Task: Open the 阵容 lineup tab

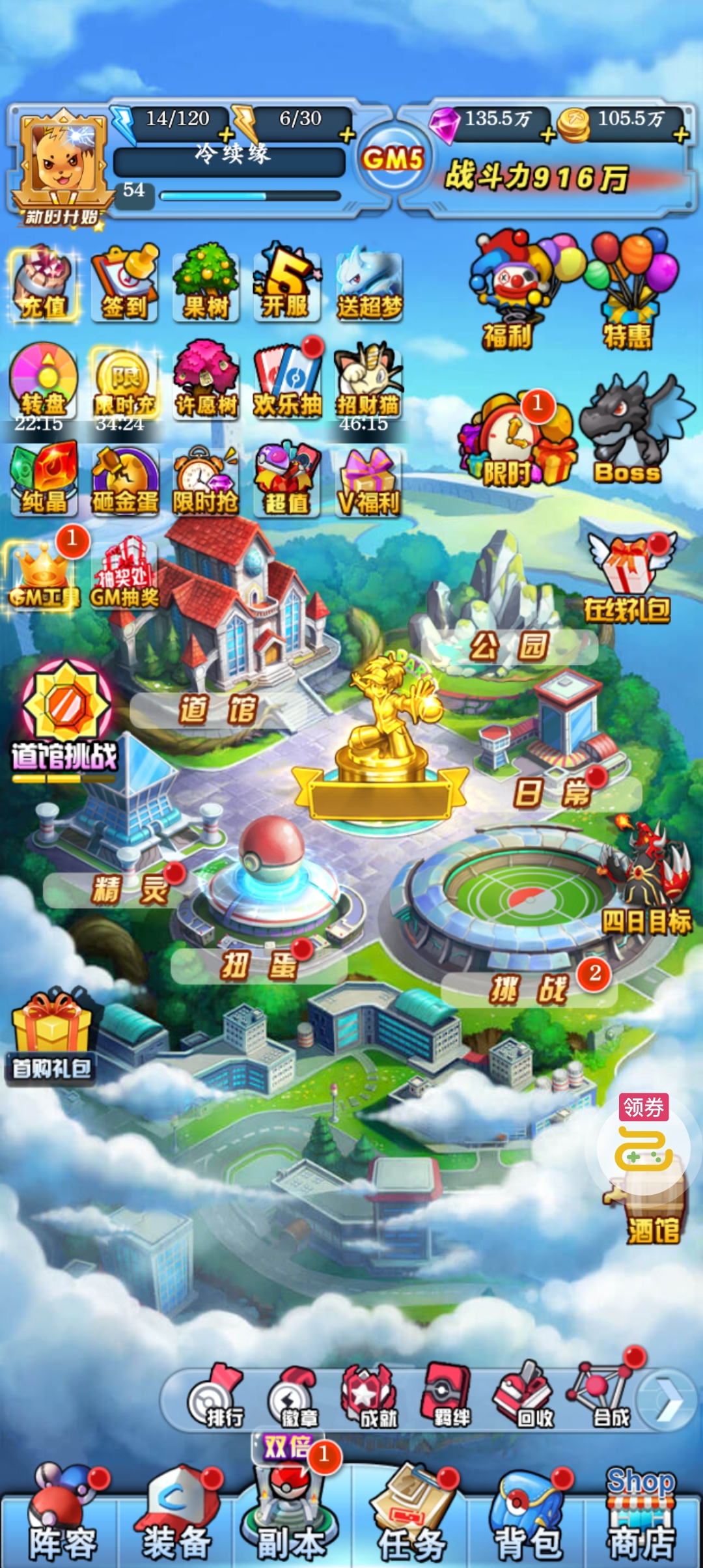Action: (x=62, y=1524)
